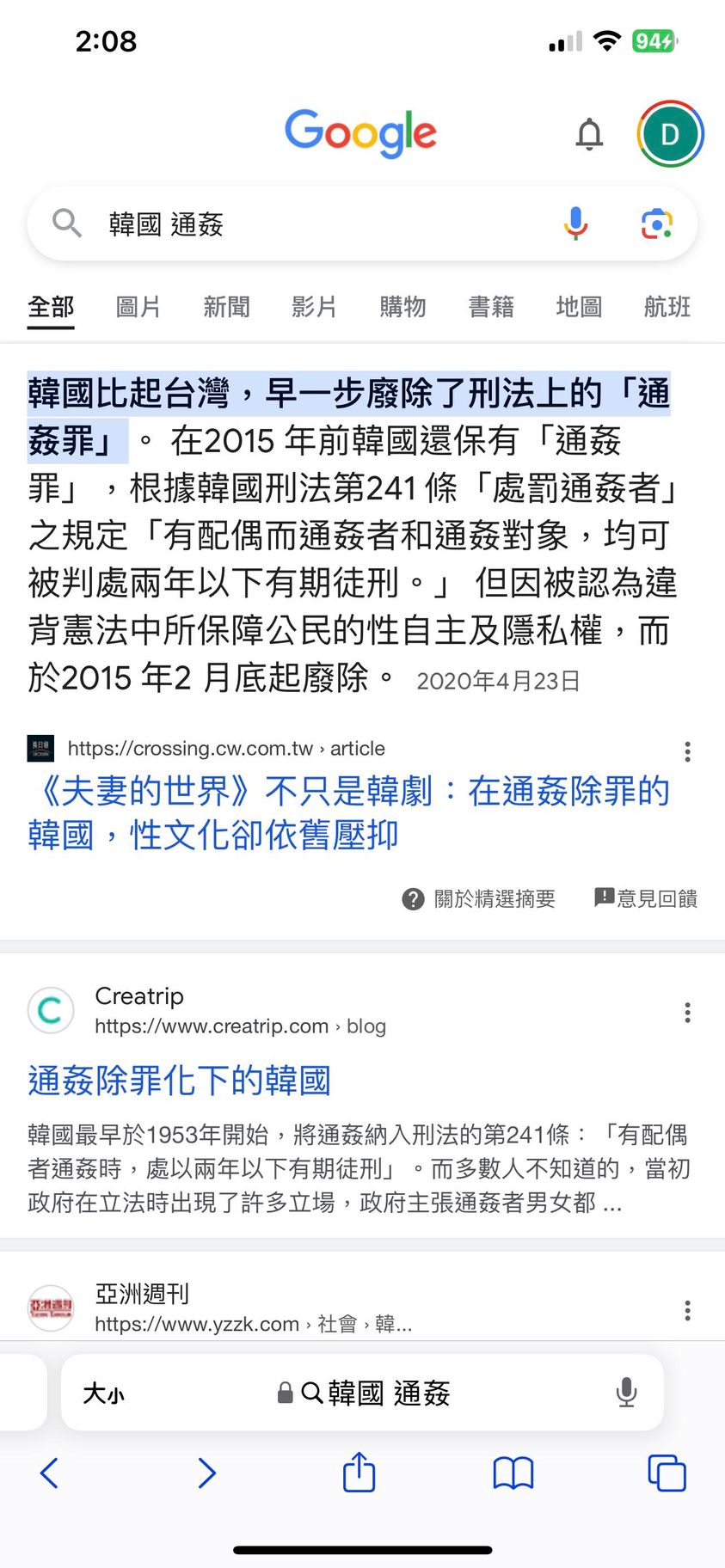Viewport: 725px width, 1568px height.
Task: Open Google Lens camera search
Action: click(656, 224)
